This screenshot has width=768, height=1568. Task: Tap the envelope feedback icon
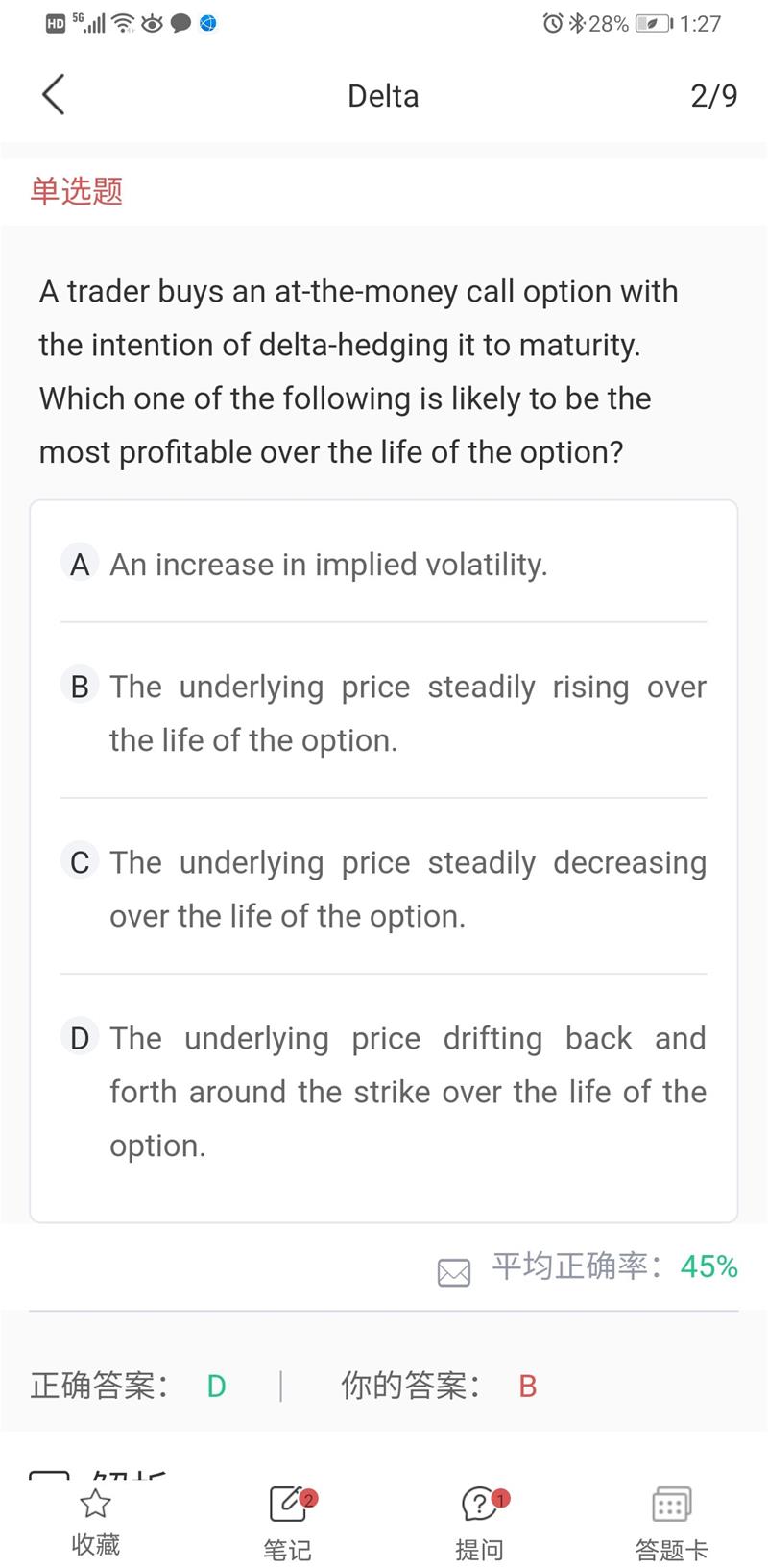click(x=454, y=1272)
